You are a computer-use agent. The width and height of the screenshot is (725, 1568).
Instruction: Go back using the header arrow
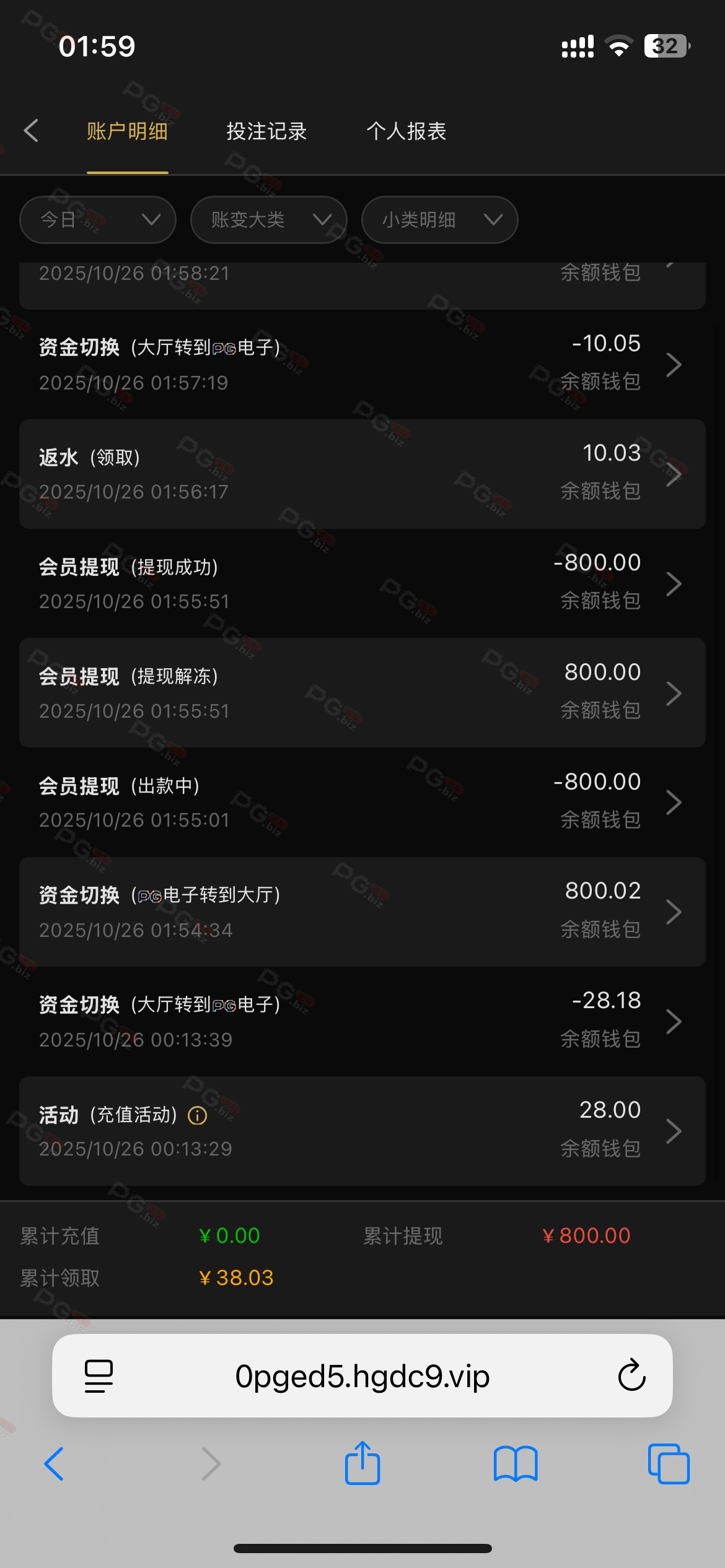tap(32, 131)
